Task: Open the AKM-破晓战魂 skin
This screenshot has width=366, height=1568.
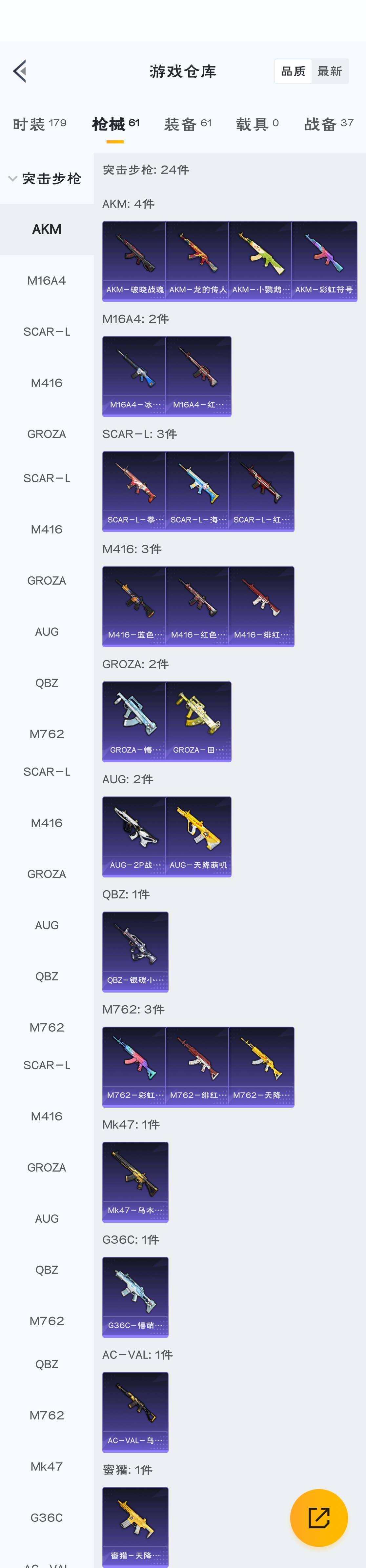Action: pos(134,261)
